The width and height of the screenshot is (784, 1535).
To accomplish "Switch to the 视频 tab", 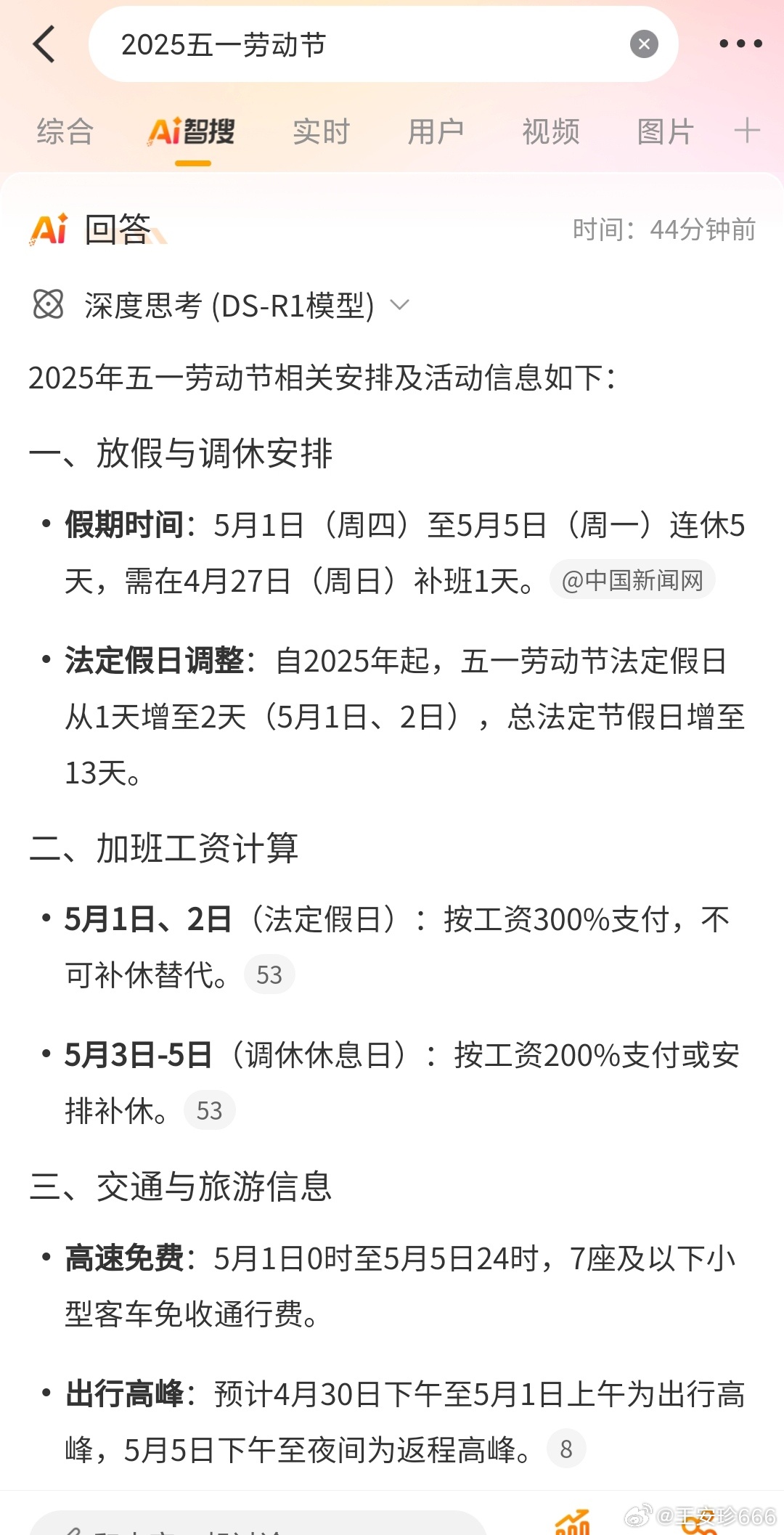I will [x=551, y=132].
